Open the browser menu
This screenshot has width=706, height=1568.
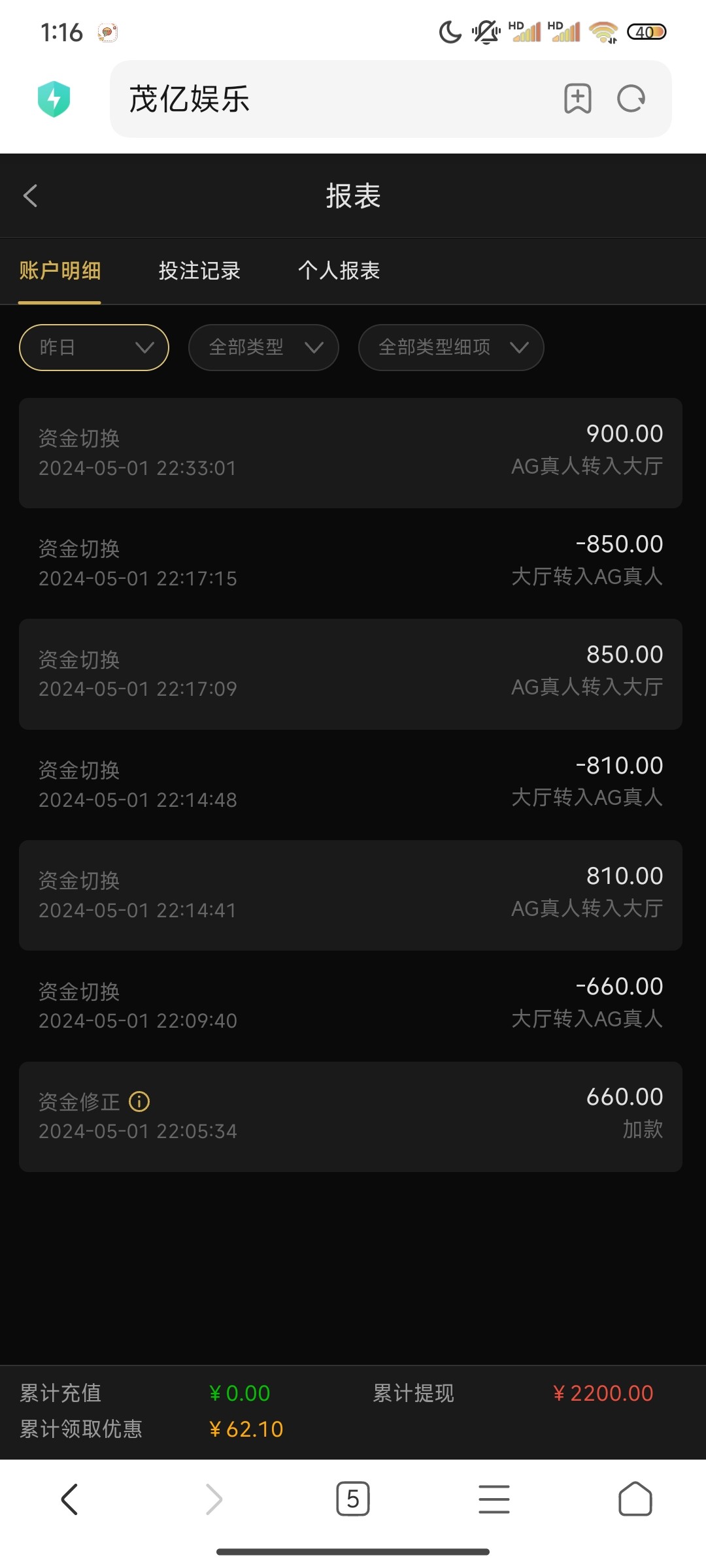(494, 1499)
